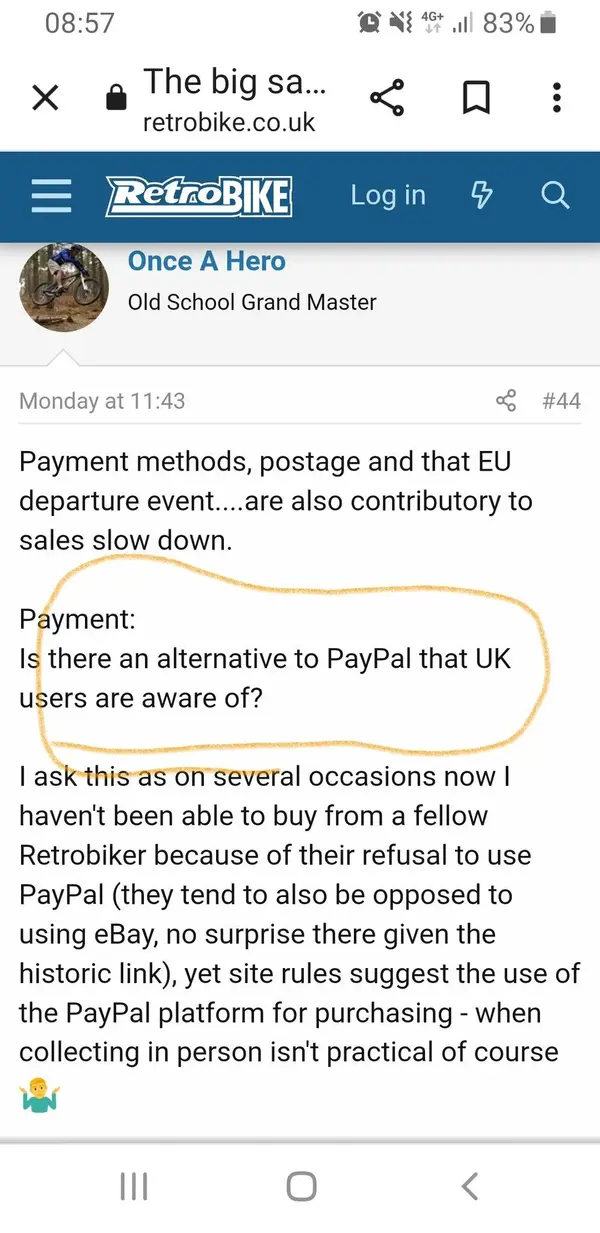This screenshot has width=600, height=1233.
Task: Bookmark this page
Action: click(x=474, y=98)
